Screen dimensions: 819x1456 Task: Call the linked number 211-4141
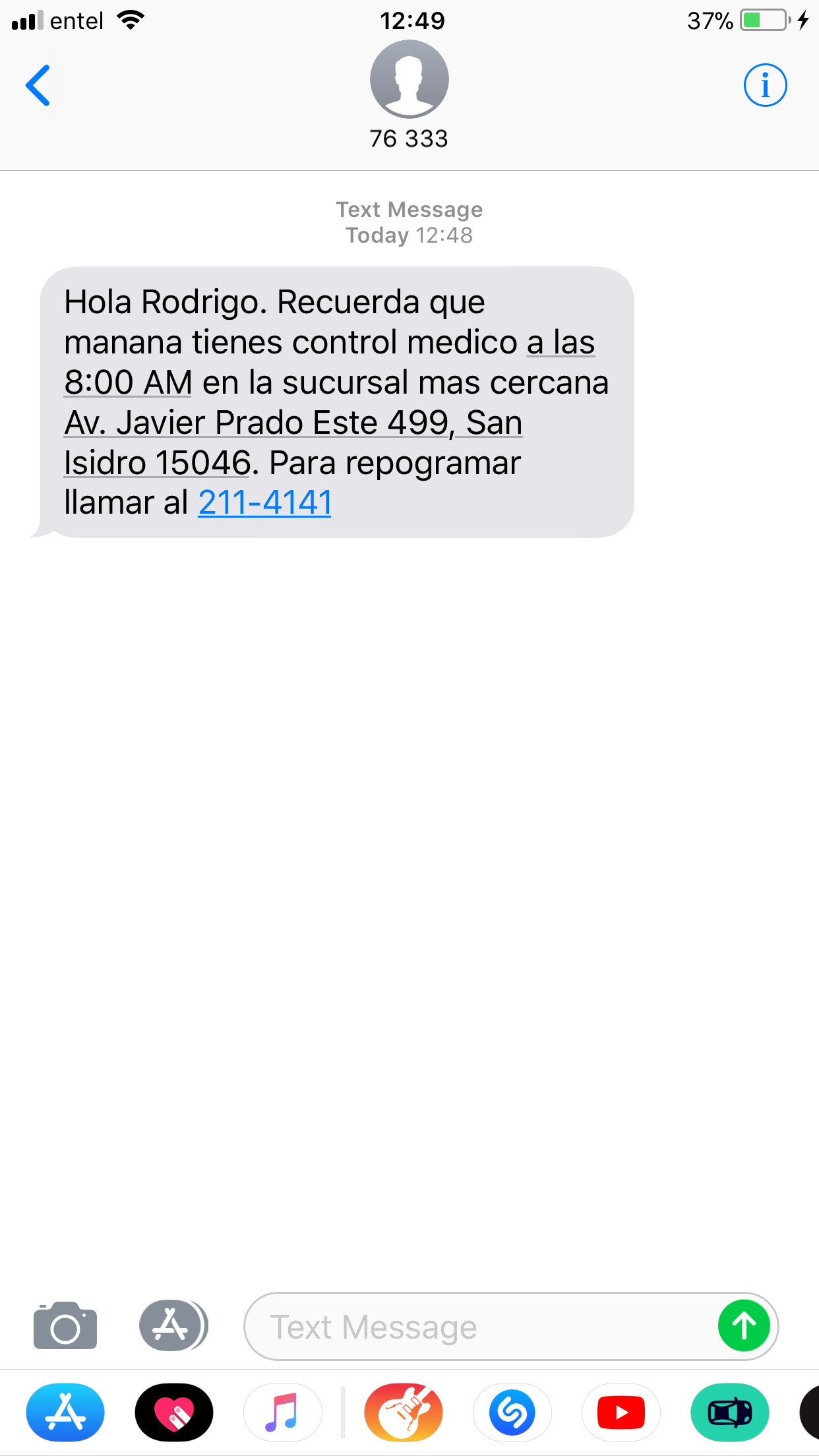pos(264,502)
